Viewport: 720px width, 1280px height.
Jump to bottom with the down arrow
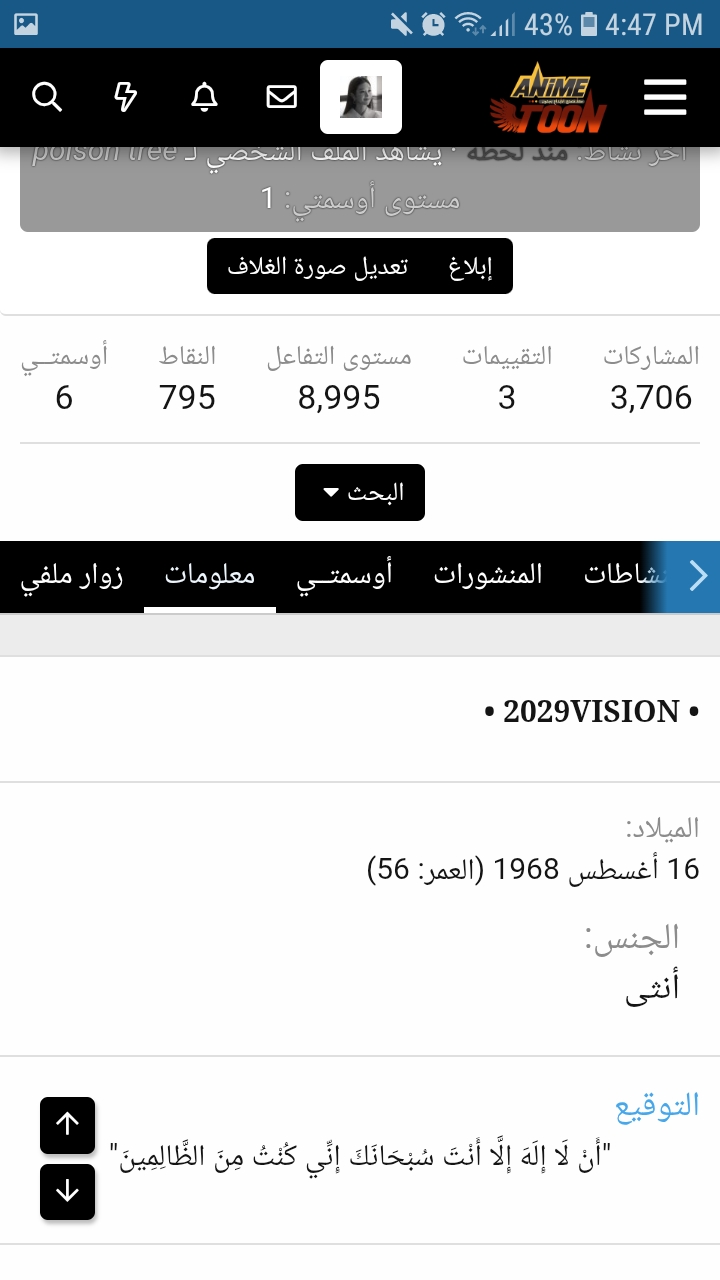click(67, 1192)
